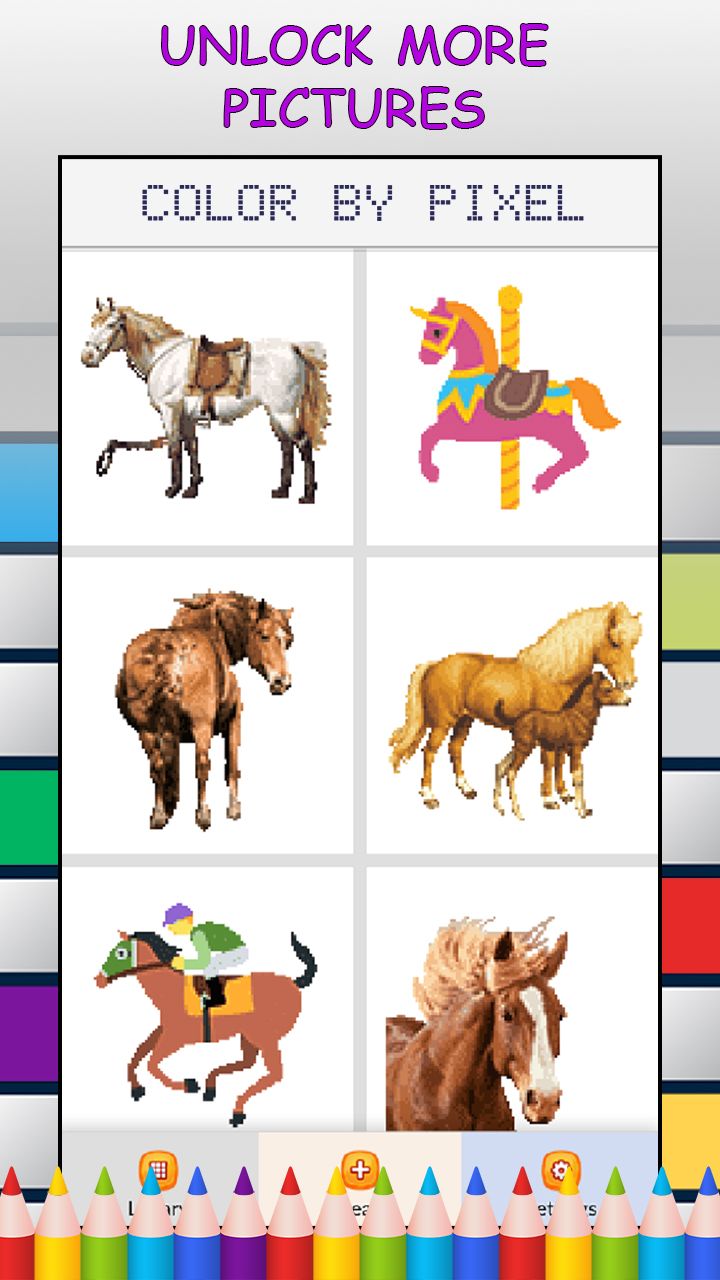Open the Settings gear icon
Image resolution: width=720 pixels, height=1280 pixels.
560,1168
